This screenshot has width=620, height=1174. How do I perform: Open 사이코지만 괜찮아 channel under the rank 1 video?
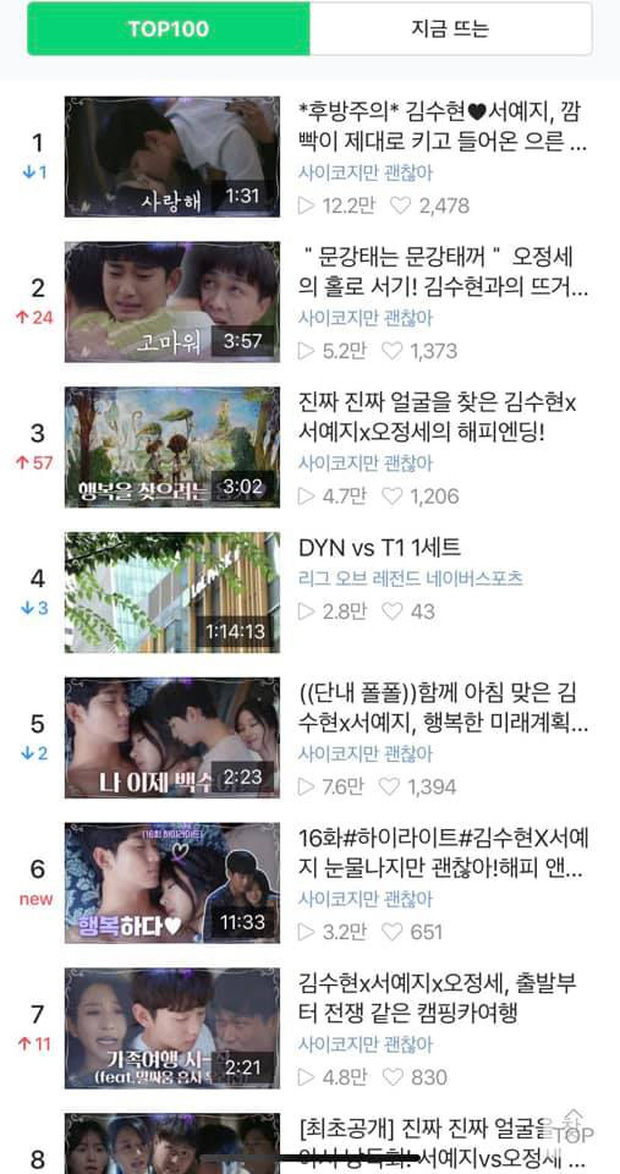[x=366, y=171]
